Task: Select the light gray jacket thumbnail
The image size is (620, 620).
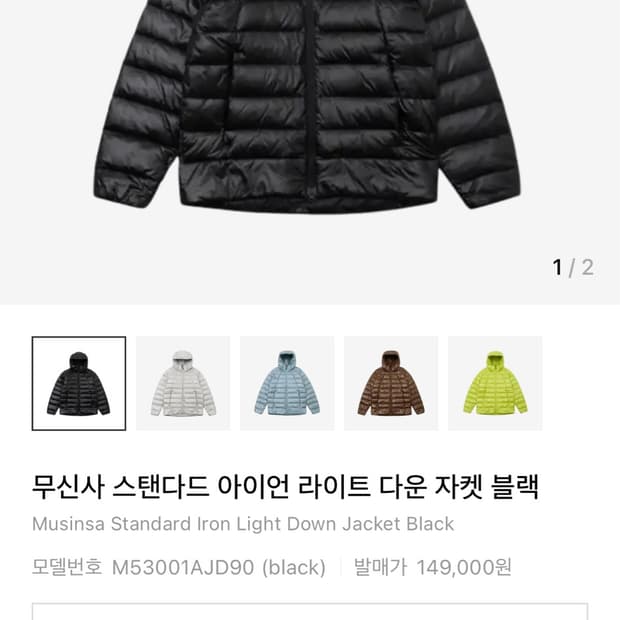Action: pos(183,383)
